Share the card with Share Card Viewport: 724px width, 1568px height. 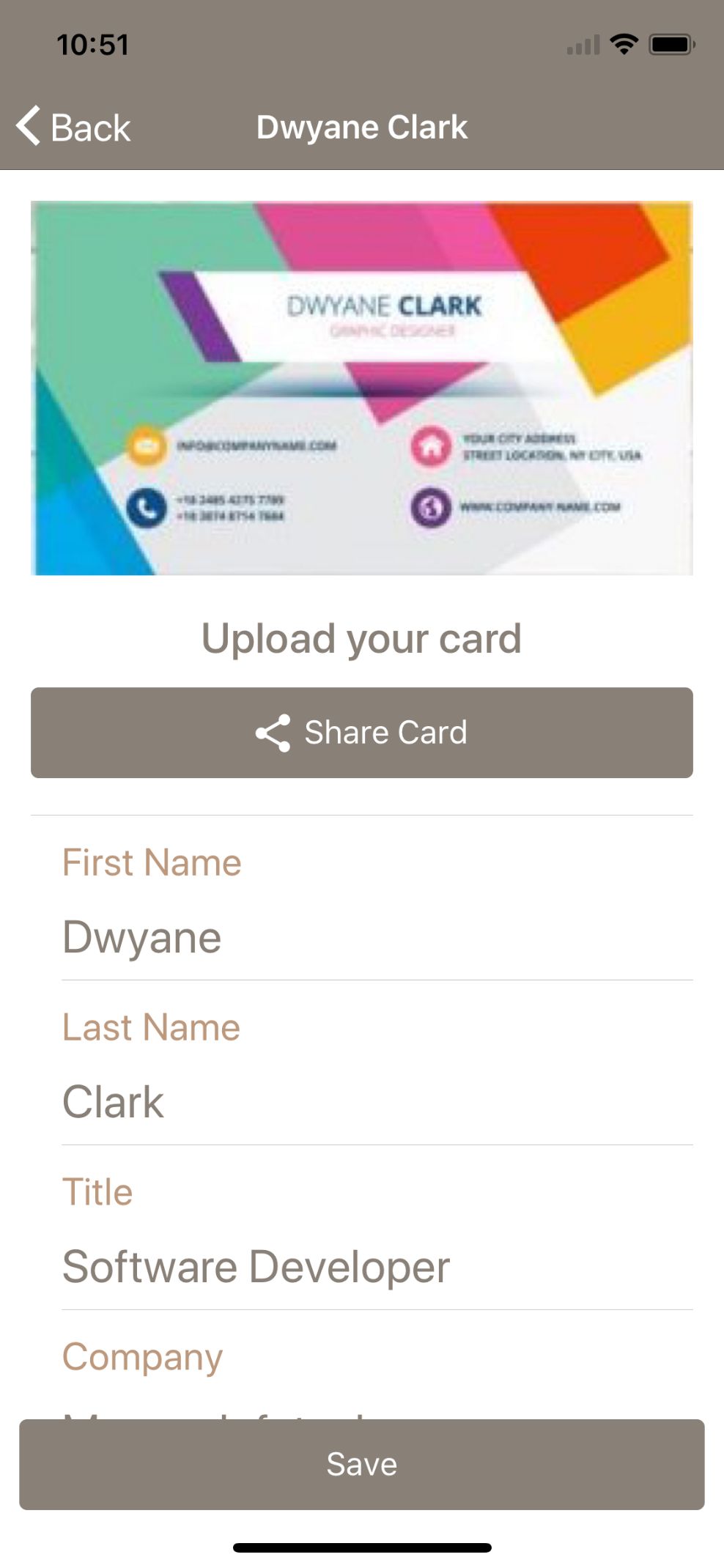point(362,733)
